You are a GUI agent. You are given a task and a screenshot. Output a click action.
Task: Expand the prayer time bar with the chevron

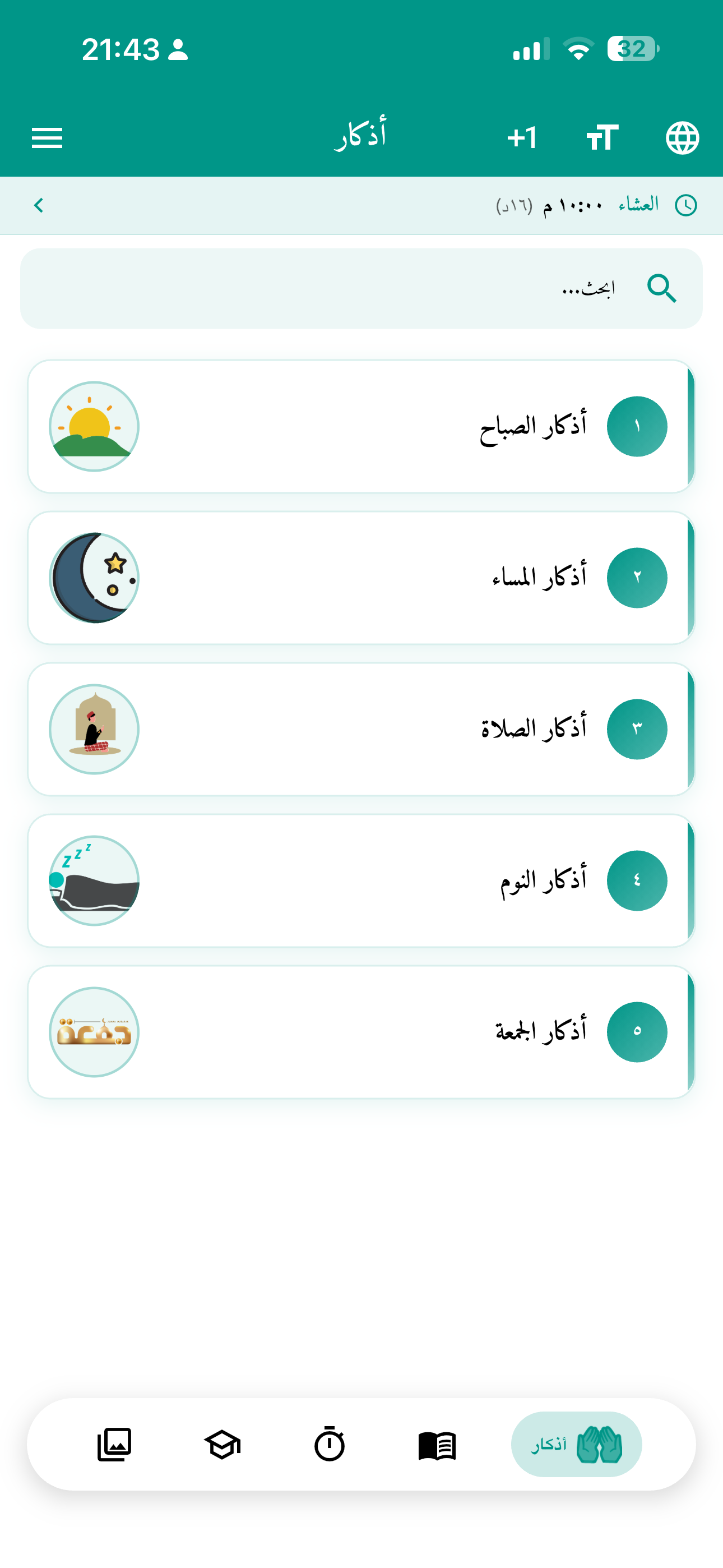38,205
